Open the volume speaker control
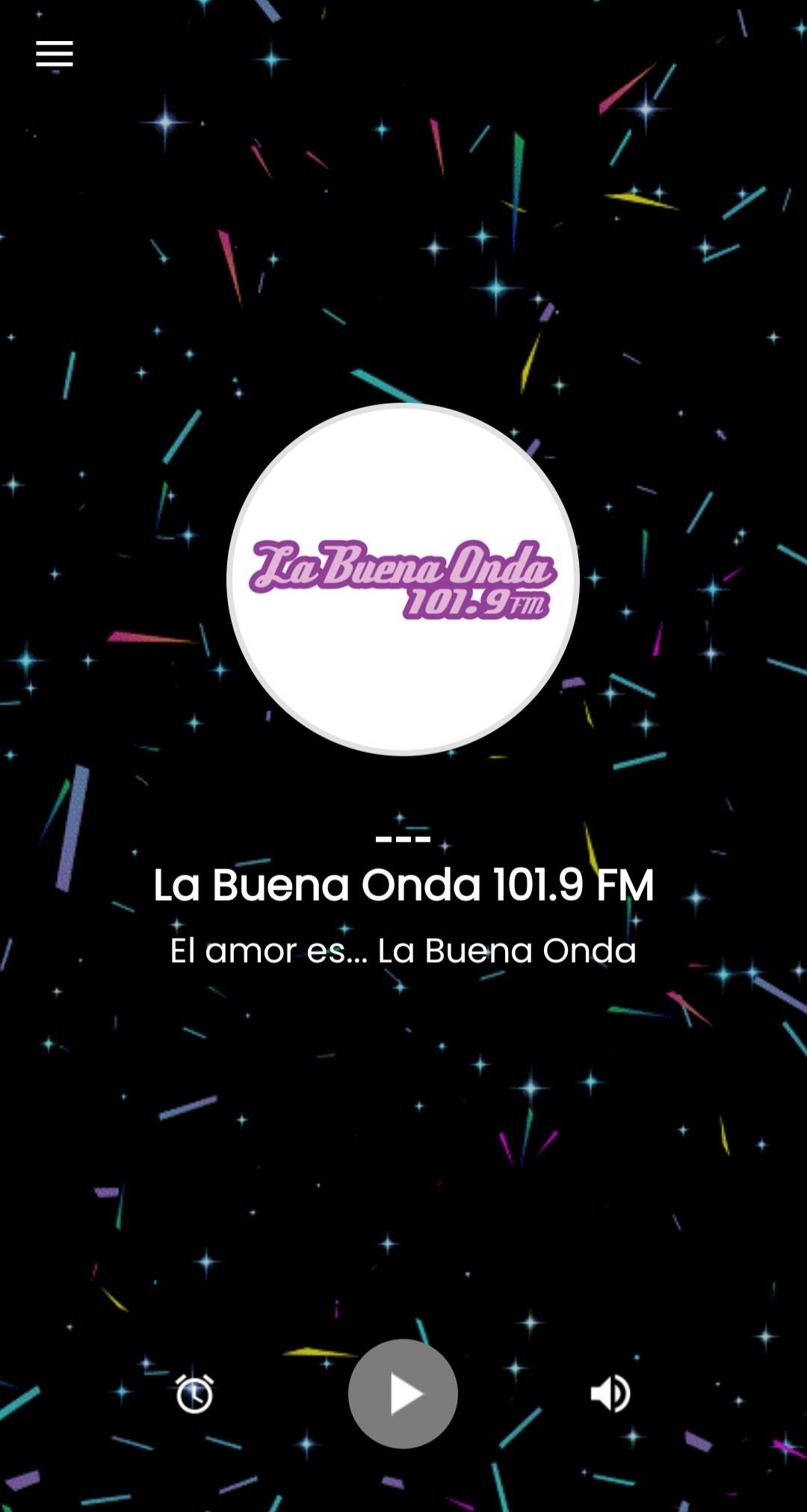807x1512 pixels. [610, 1393]
